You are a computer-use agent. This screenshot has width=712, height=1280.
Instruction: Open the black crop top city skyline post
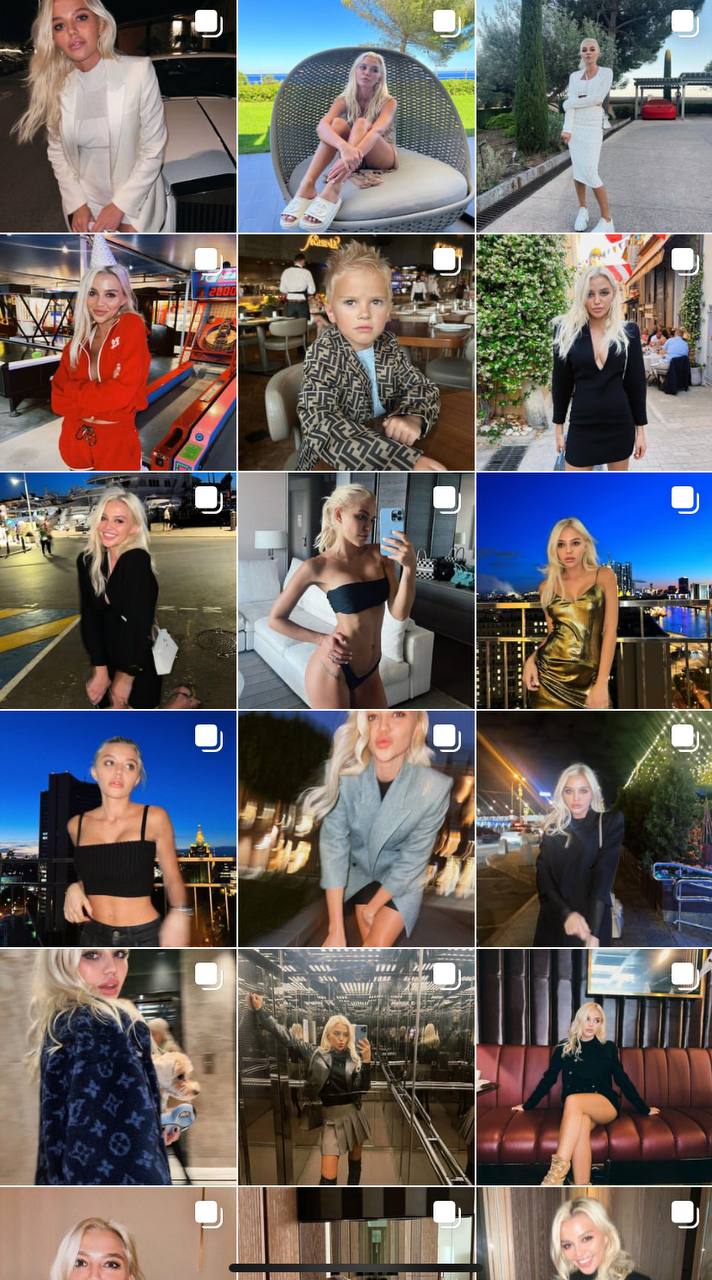118,828
